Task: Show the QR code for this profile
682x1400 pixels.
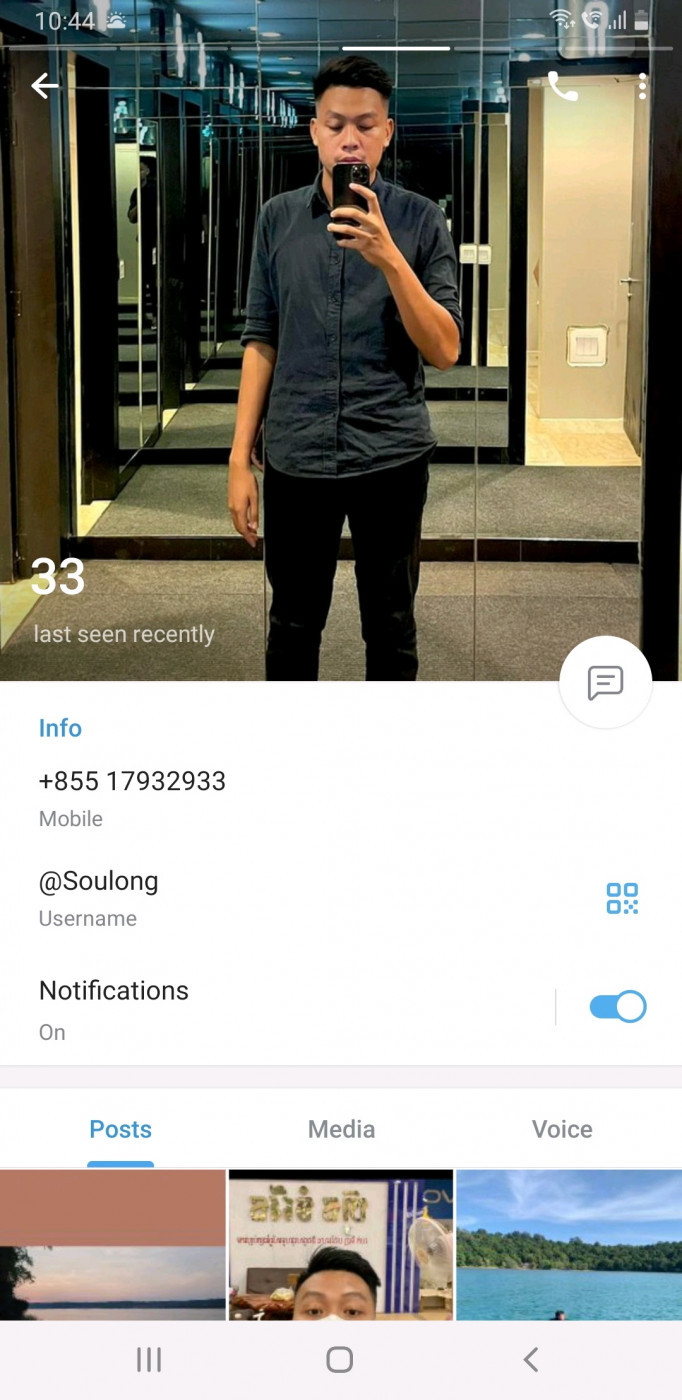Action: 622,898
